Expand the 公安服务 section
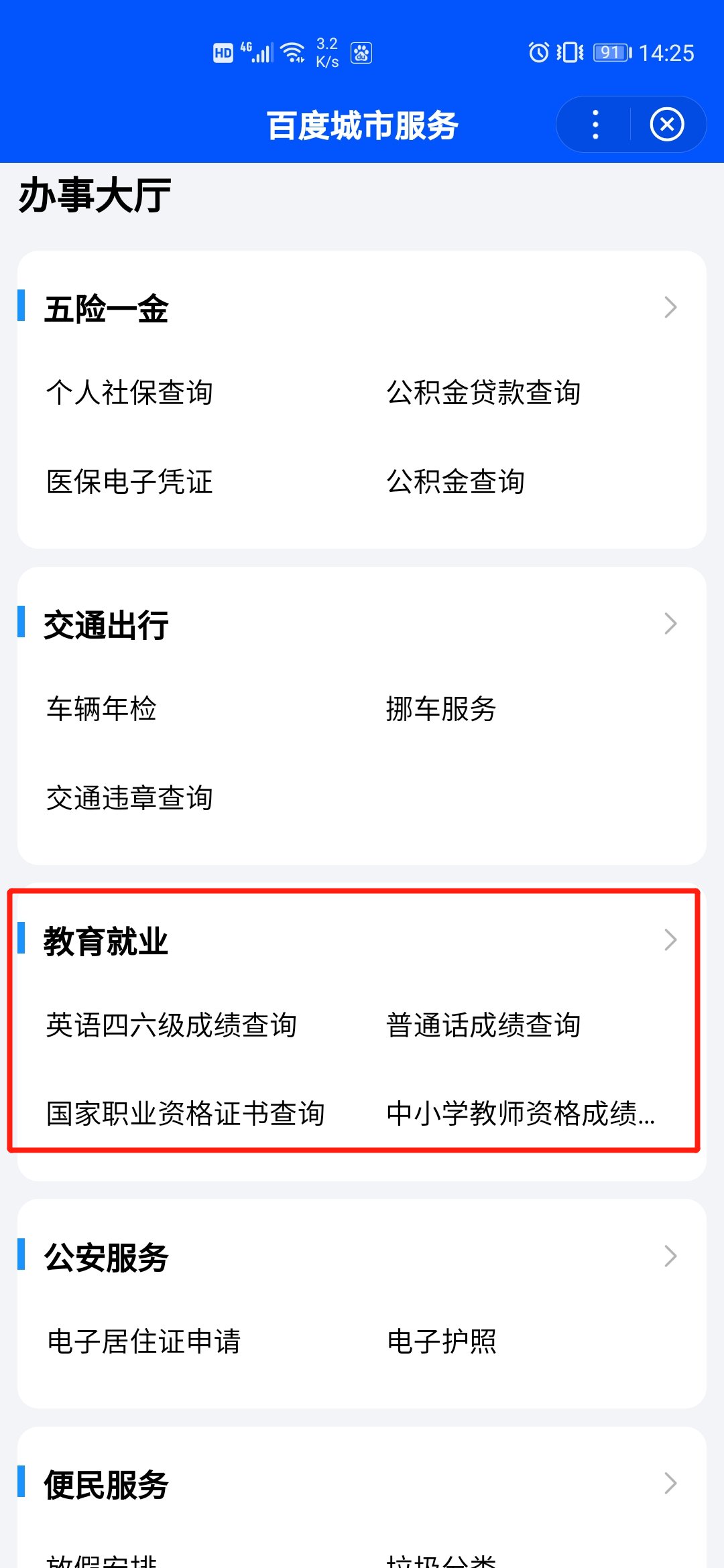724x1568 pixels. pos(670,1256)
